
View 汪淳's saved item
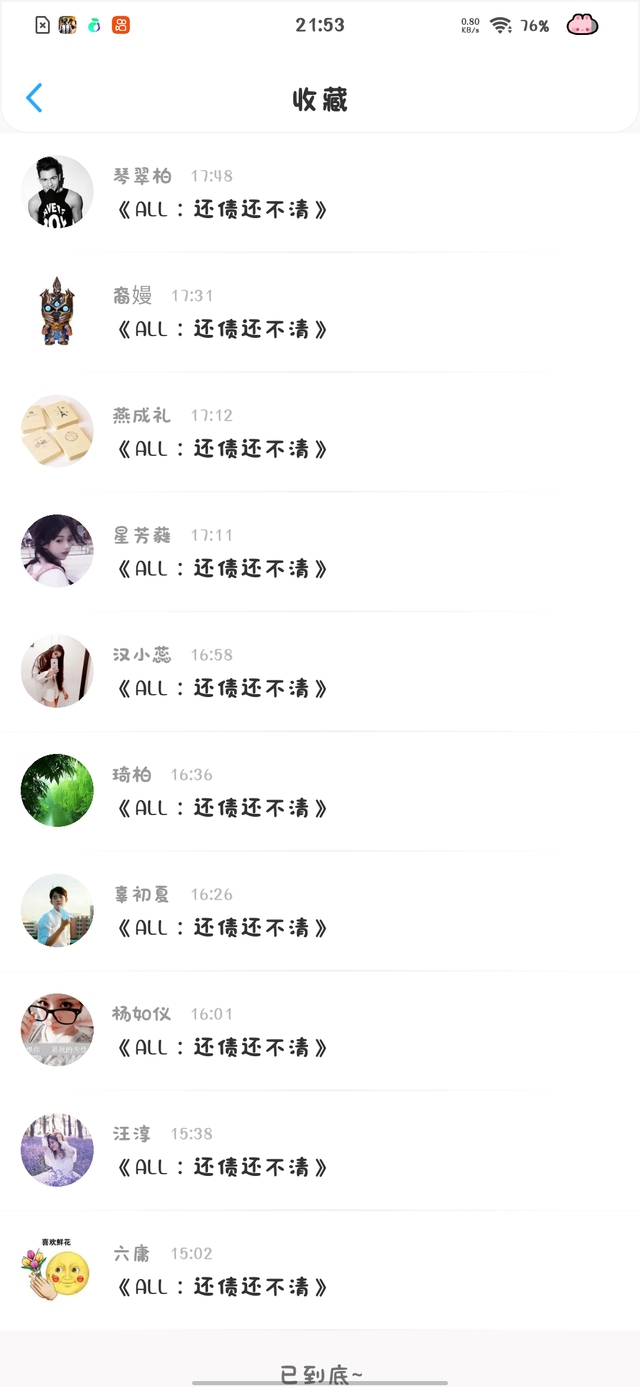tap(222, 1167)
